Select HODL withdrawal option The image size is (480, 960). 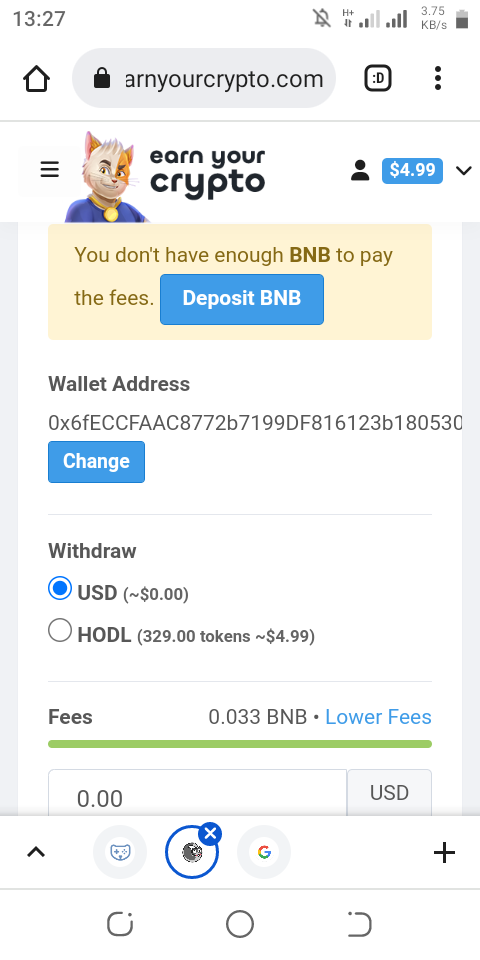(60, 631)
